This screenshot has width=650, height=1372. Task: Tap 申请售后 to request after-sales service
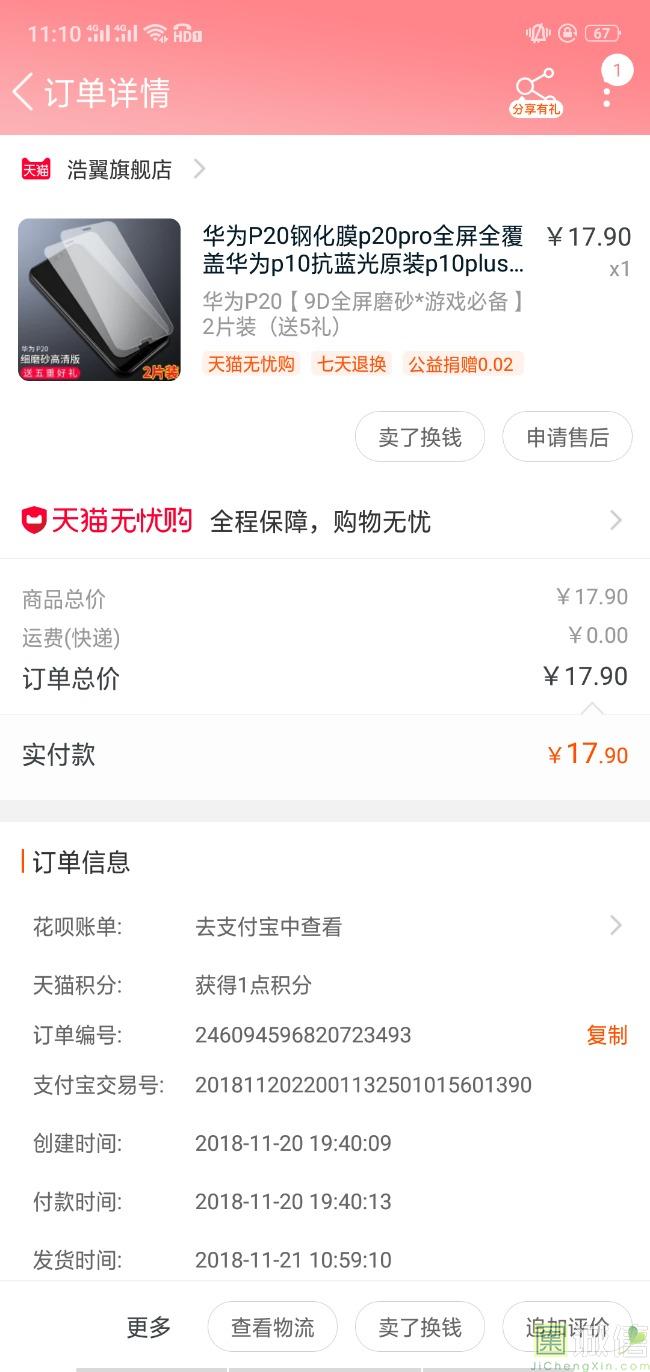click(x=567, y=437)
